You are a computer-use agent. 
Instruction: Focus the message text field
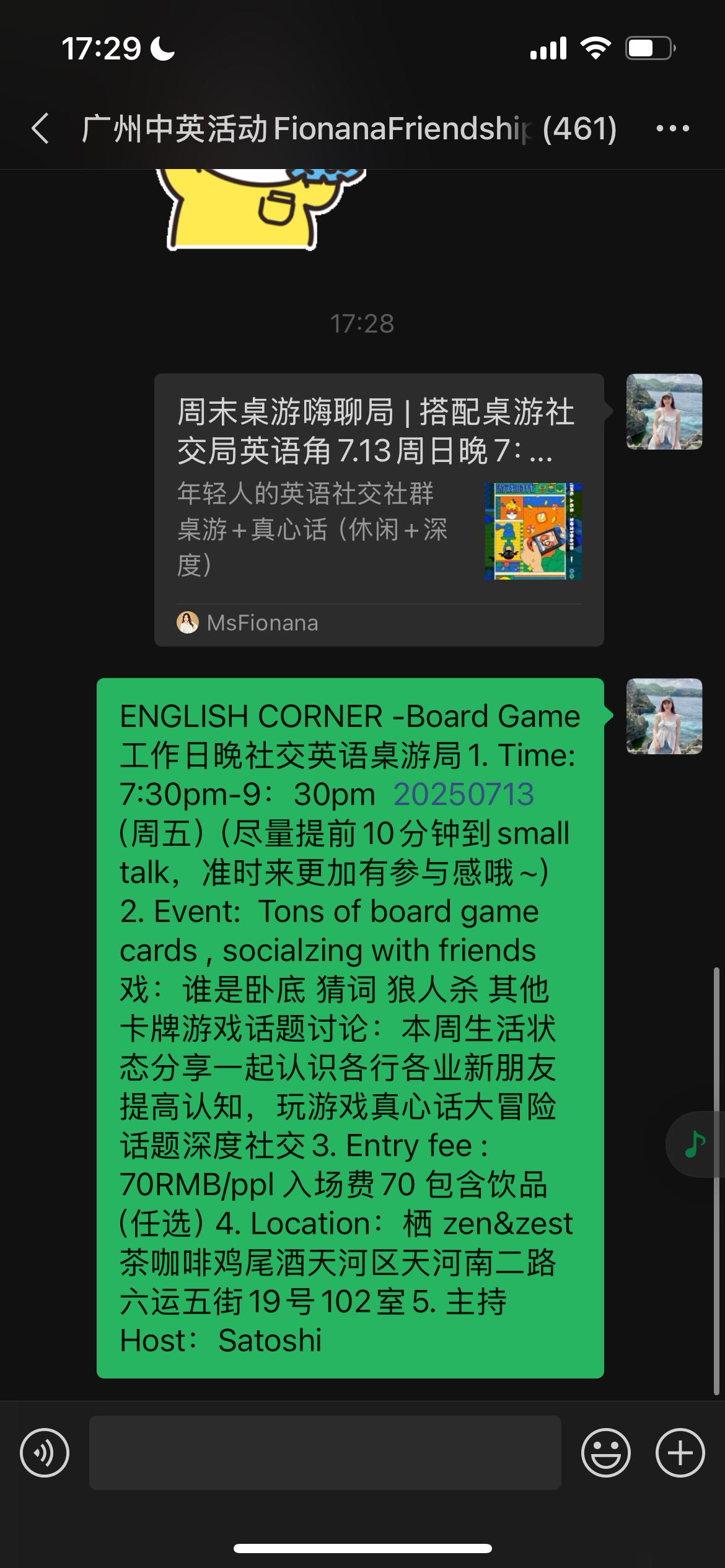point(325,1452)
